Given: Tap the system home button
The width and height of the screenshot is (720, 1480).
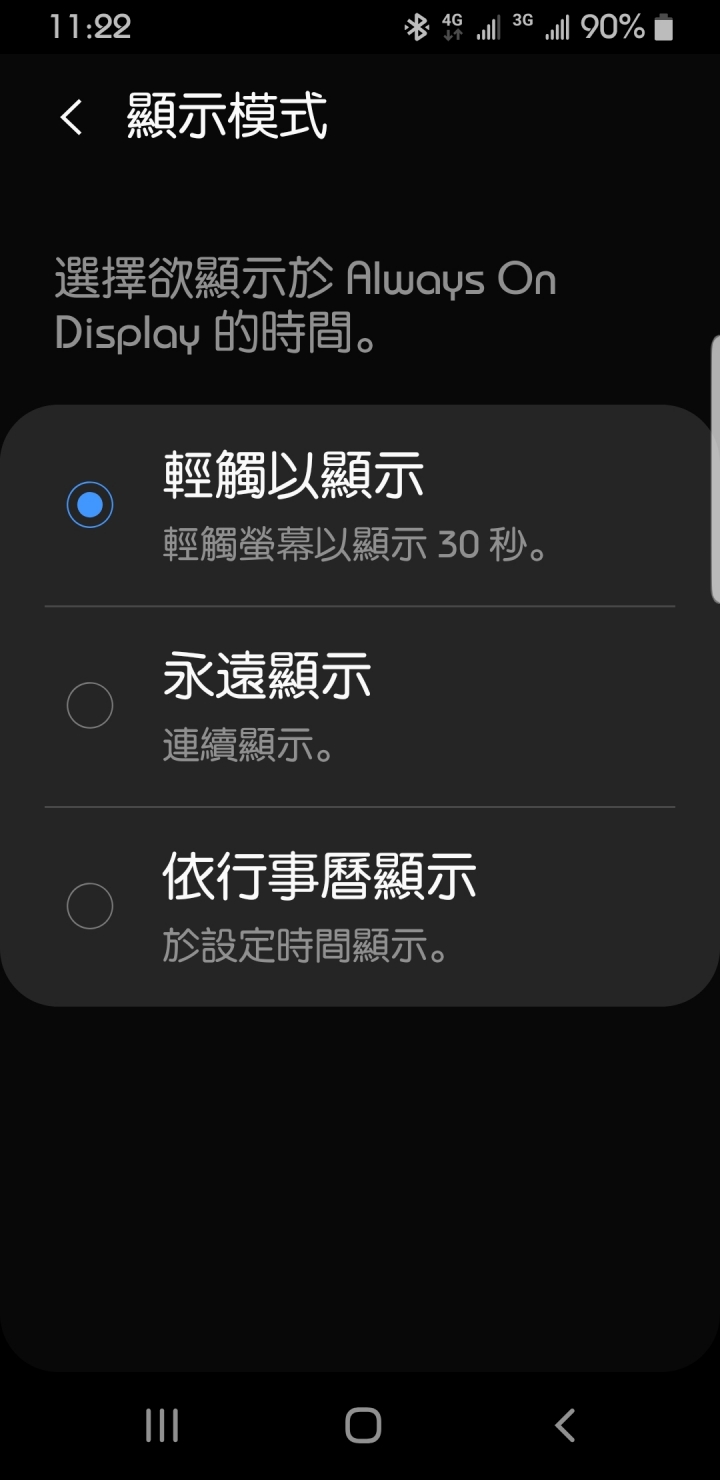Looking at the screenshot, I should point(363,1425).
